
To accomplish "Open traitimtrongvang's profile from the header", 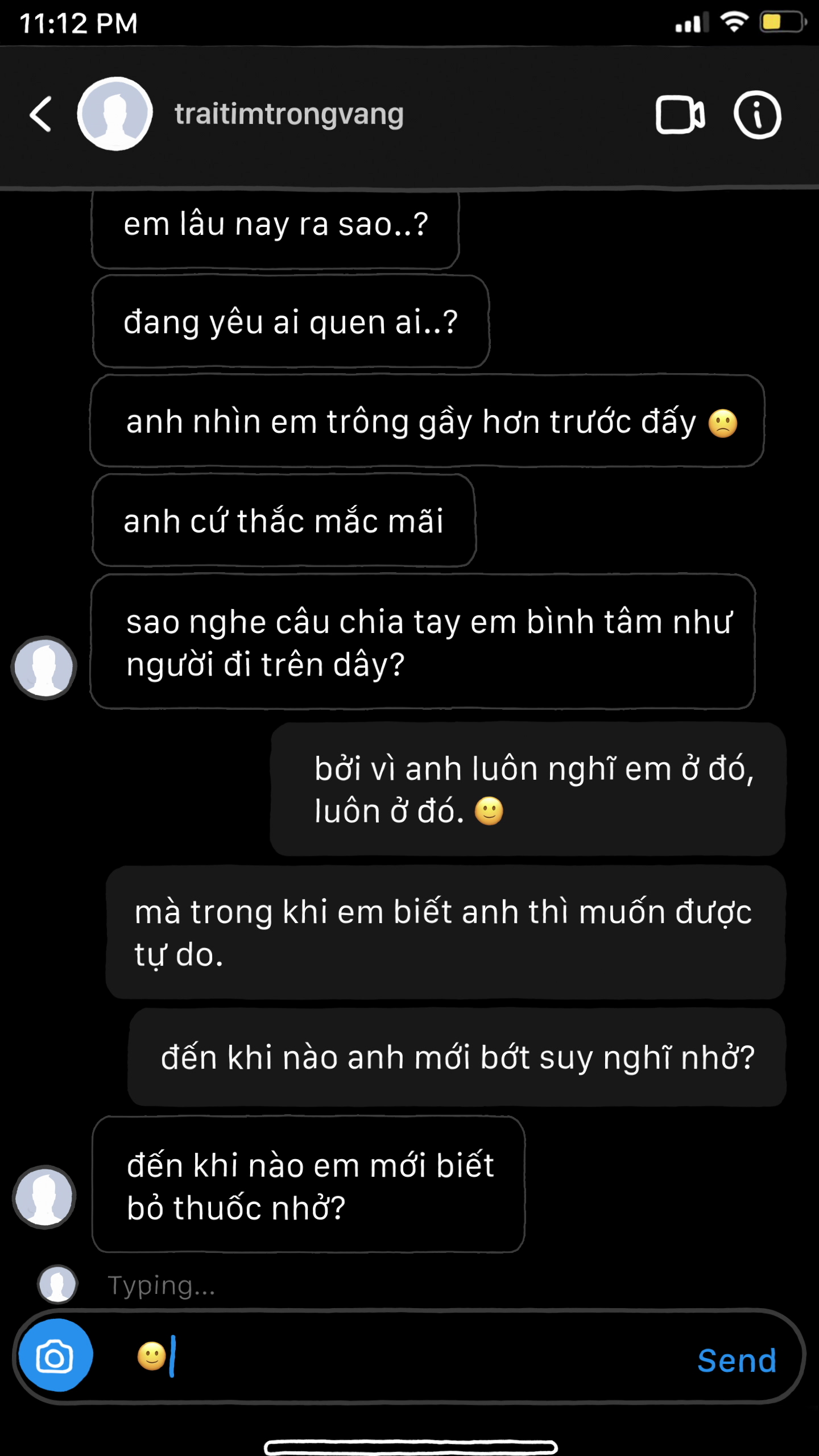I will tap(289, 114).
